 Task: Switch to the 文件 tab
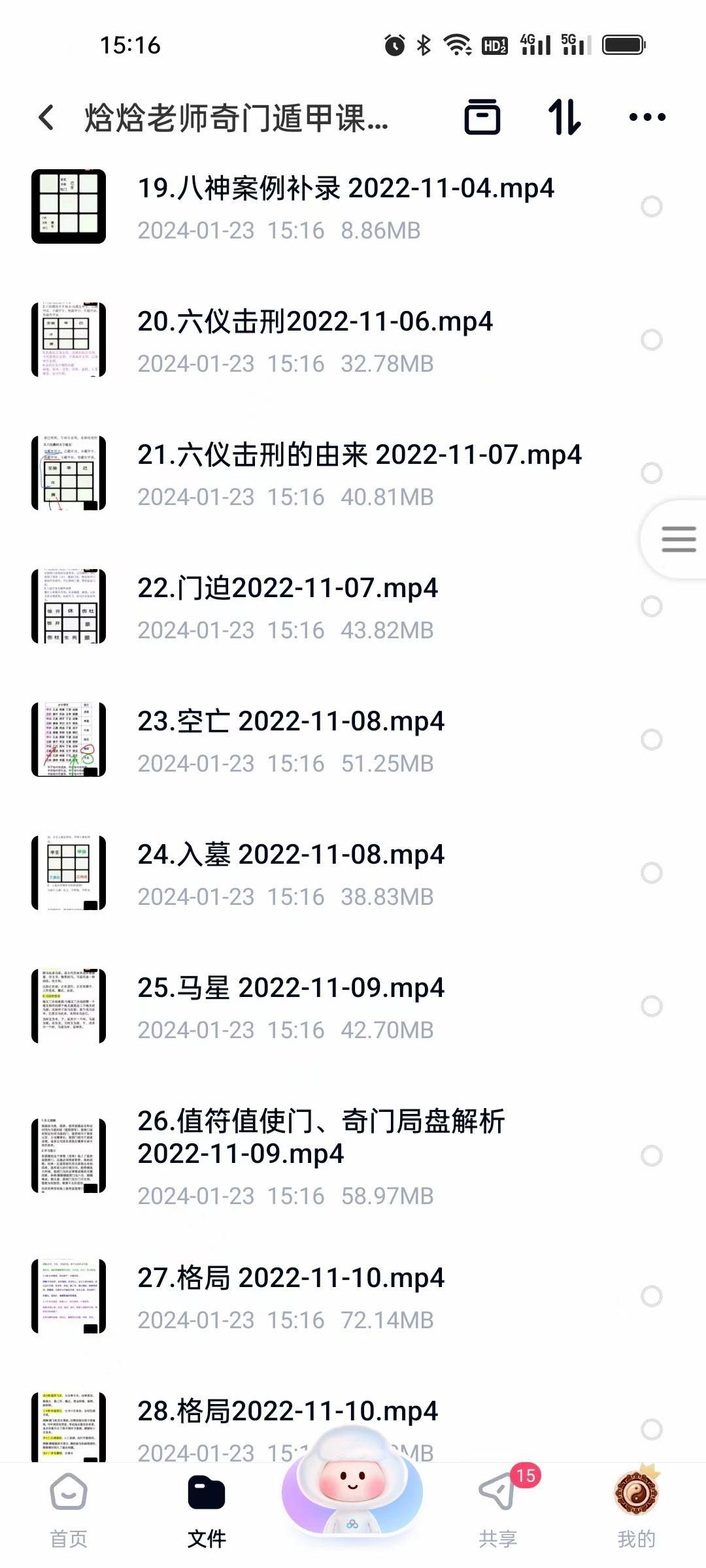207,1509
